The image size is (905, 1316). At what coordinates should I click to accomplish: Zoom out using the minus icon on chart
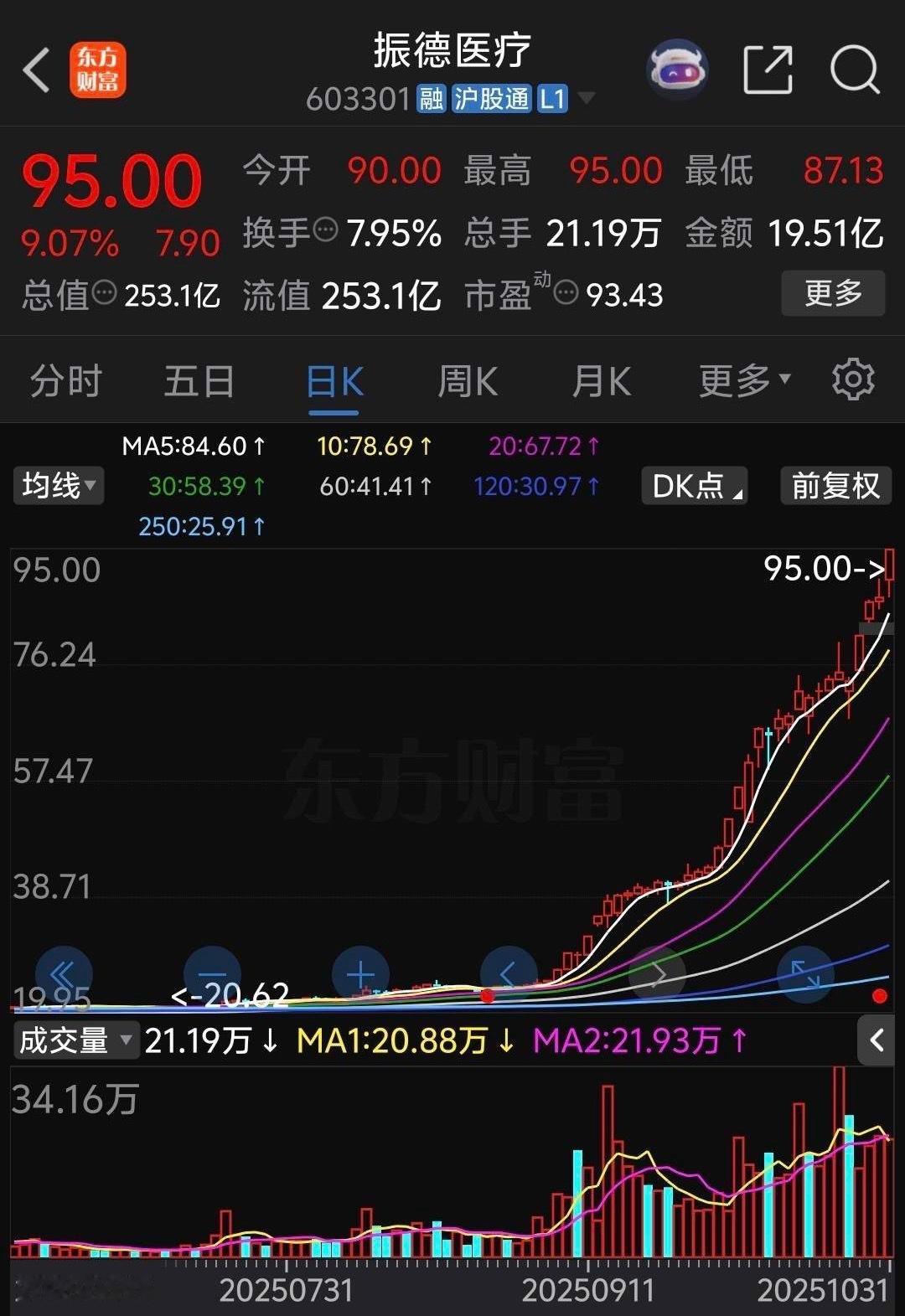click(212, 973)
